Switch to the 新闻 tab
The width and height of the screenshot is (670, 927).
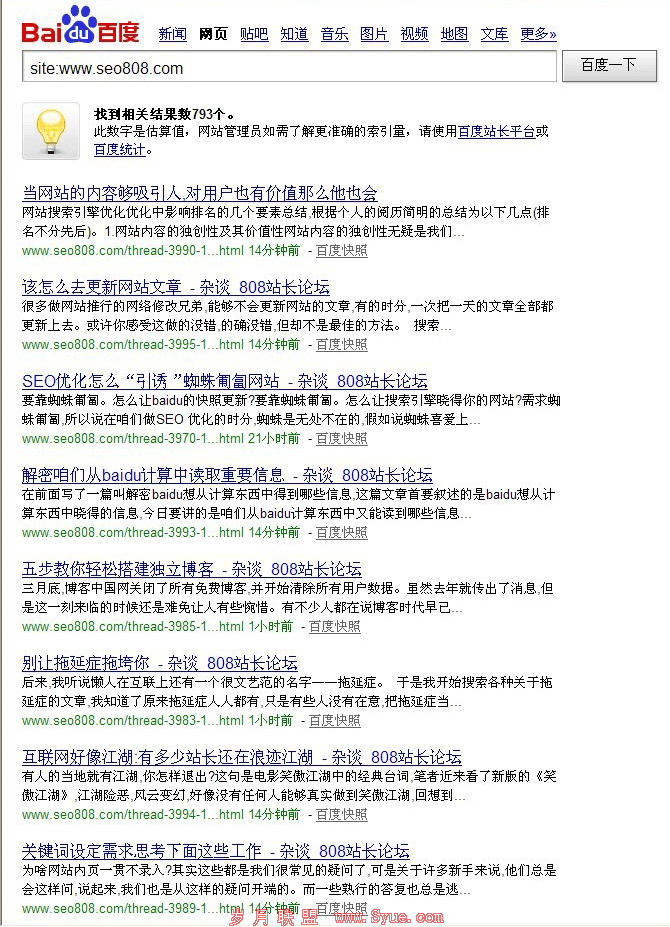point(172,34)
